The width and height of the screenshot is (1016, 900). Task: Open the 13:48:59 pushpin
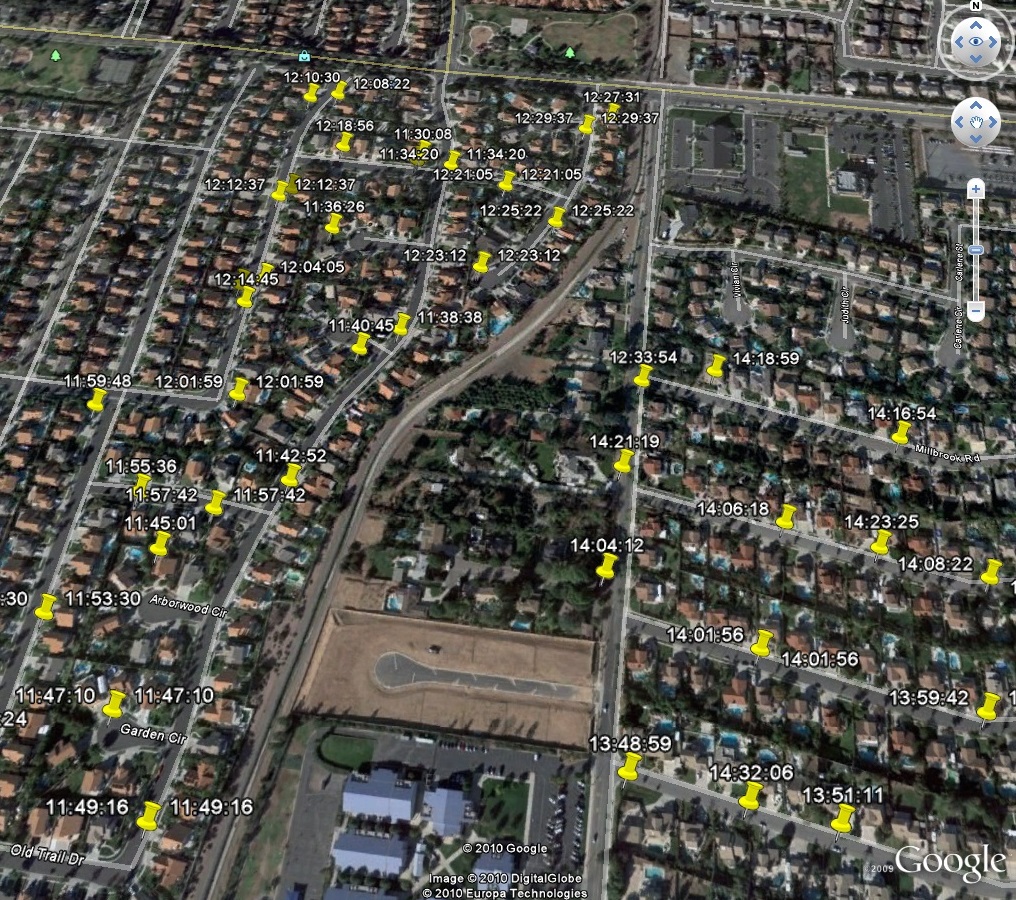[629, 767]
